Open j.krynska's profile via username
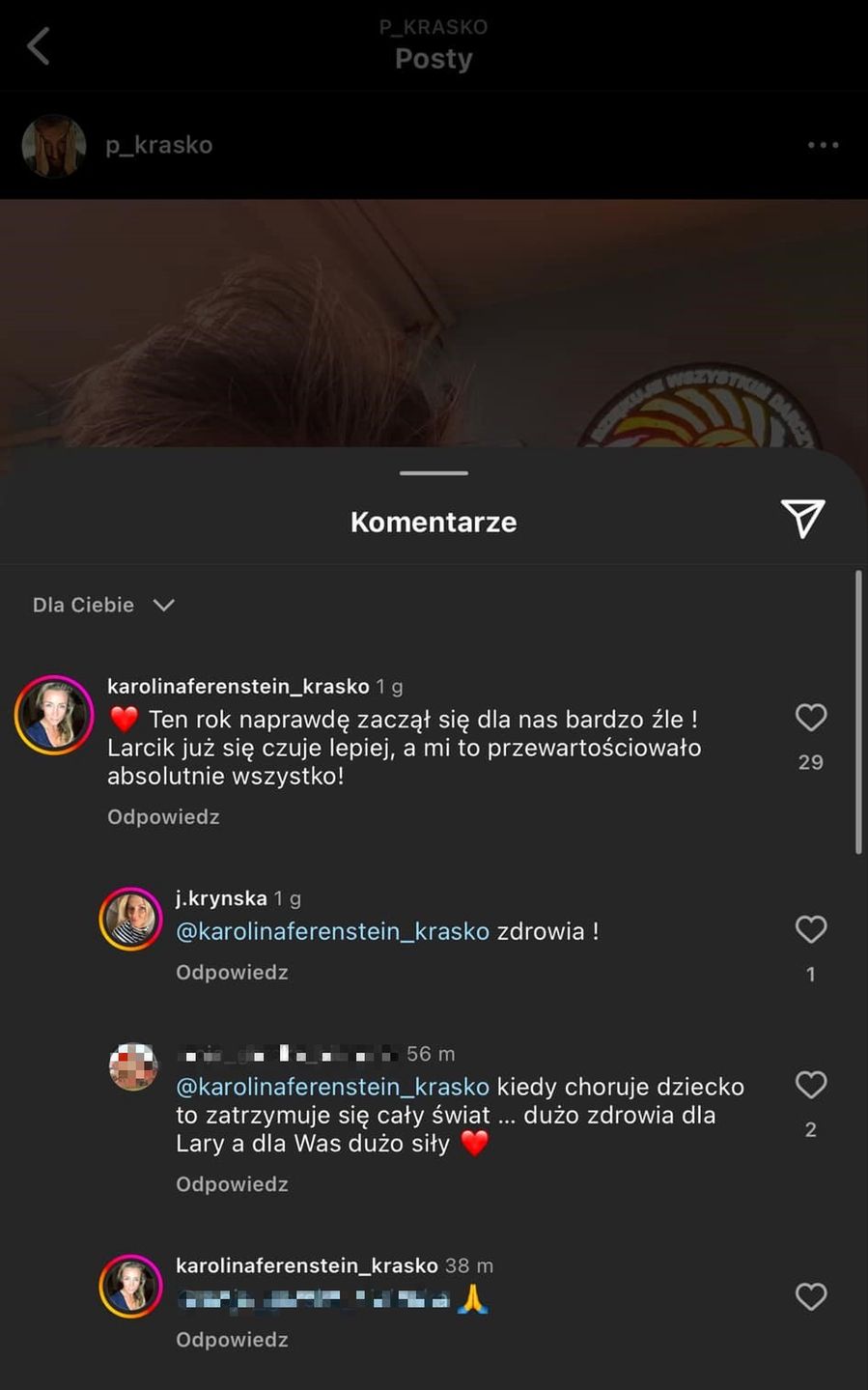This screenshot has width=868, height=1390. coord(221,898)
